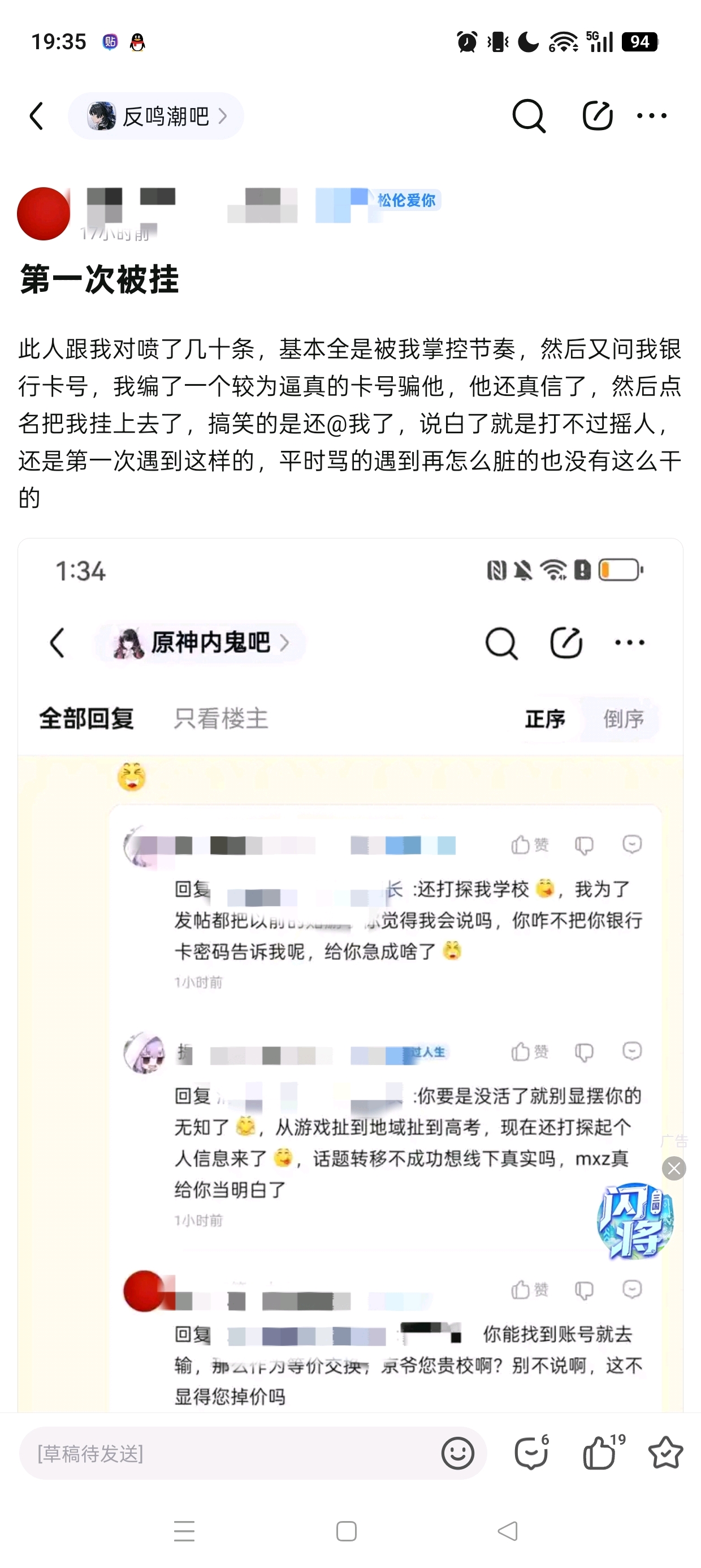
Task: Go back from this post
Action: click(x=37, y=115)
